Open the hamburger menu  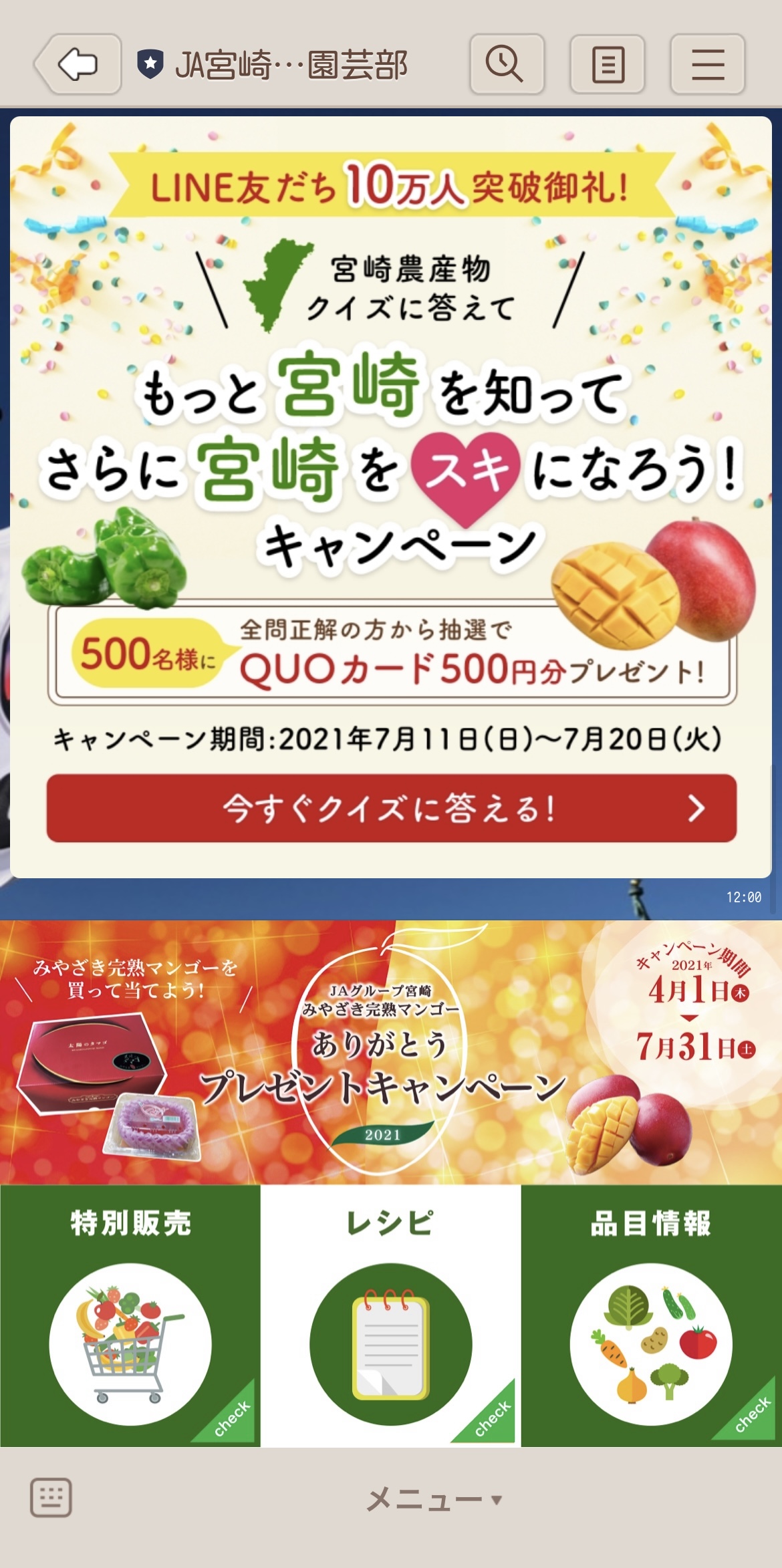pyautogui.click(x=708, y=64)
